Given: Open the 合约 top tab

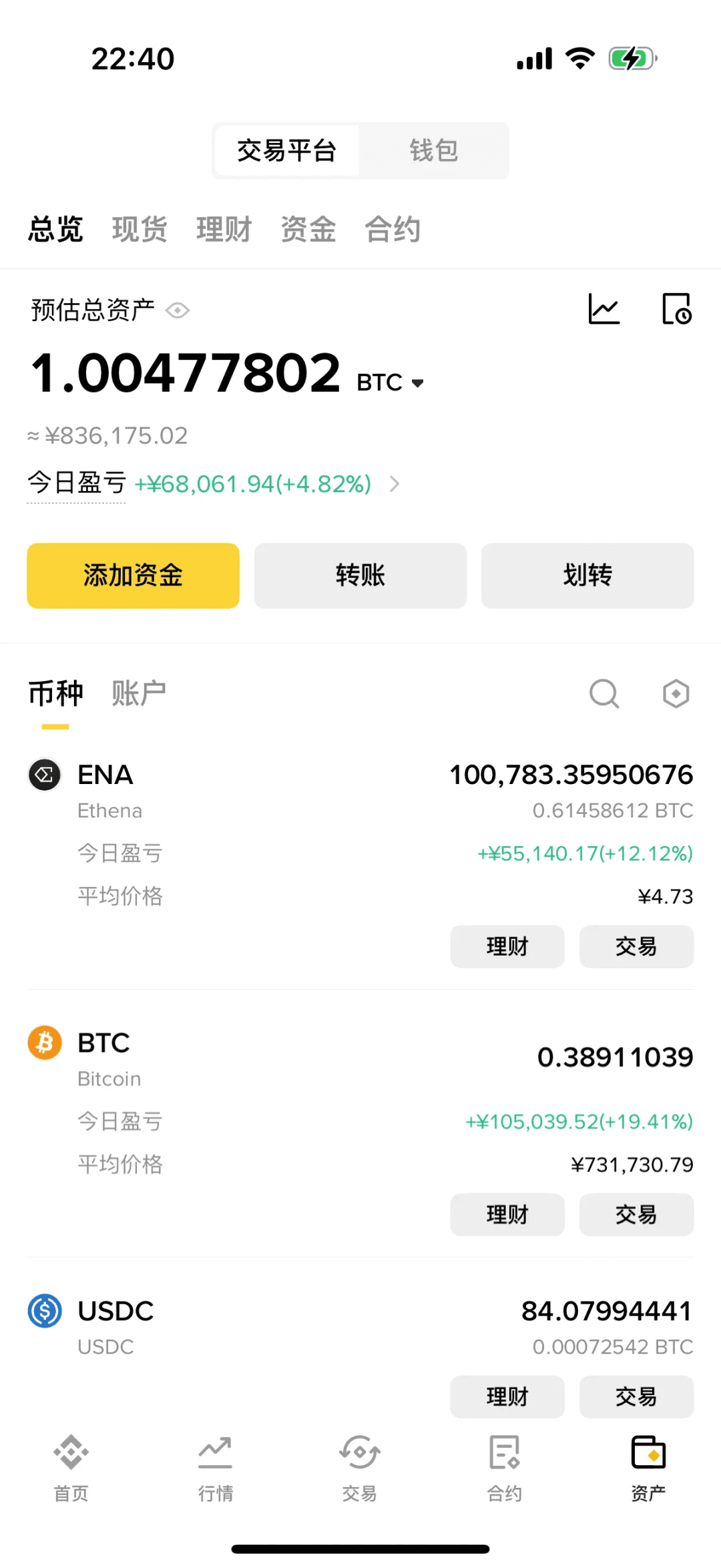Looking at the screenshot, I should (x=393, y=229).
